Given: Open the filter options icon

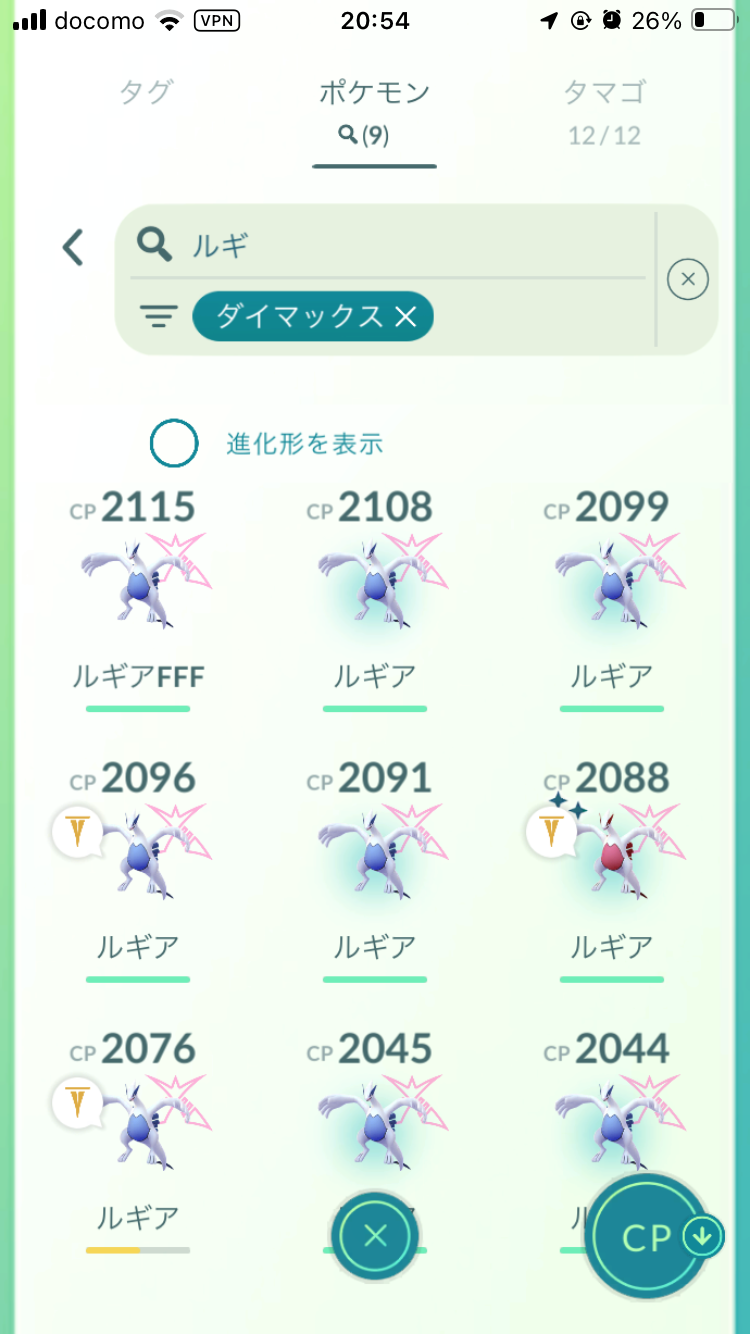Looking at the screenshot, I should (x=158, y=317).
